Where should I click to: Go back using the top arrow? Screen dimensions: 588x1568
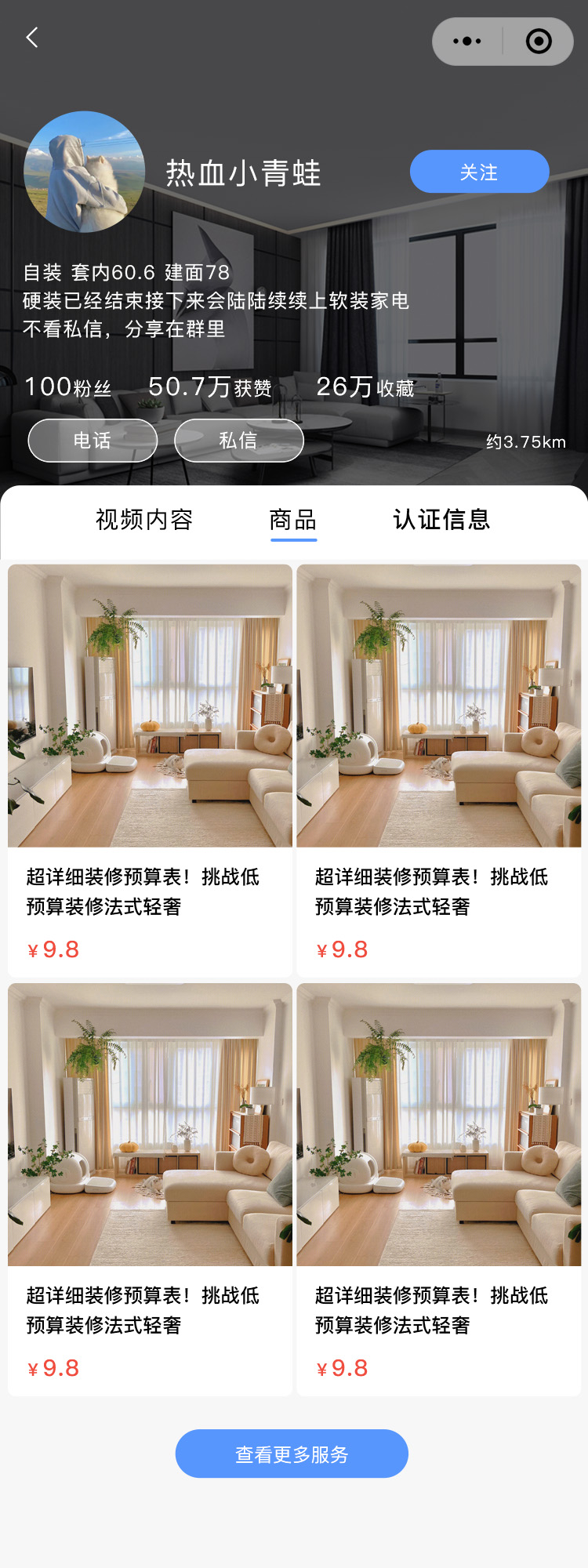point(32,38)
